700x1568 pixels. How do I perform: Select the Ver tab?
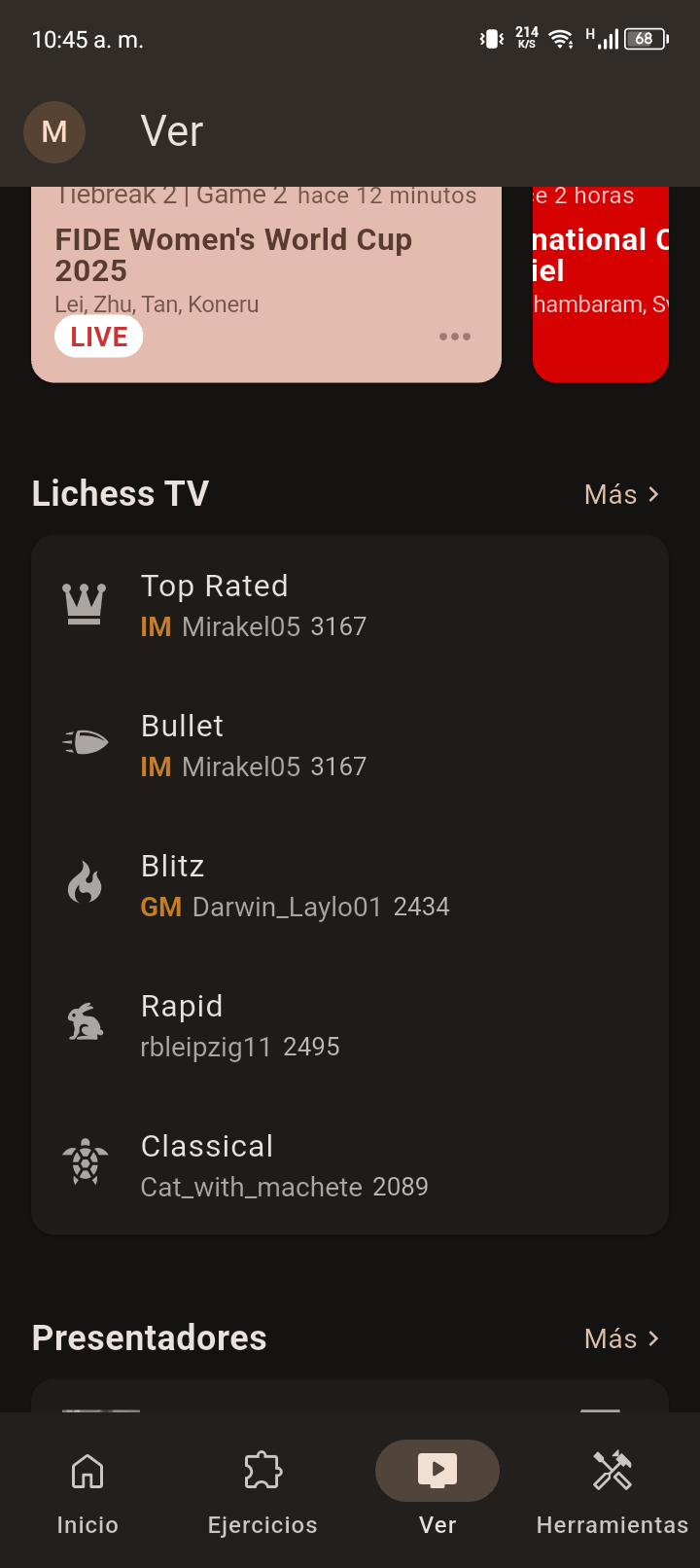pos(437,1490)
